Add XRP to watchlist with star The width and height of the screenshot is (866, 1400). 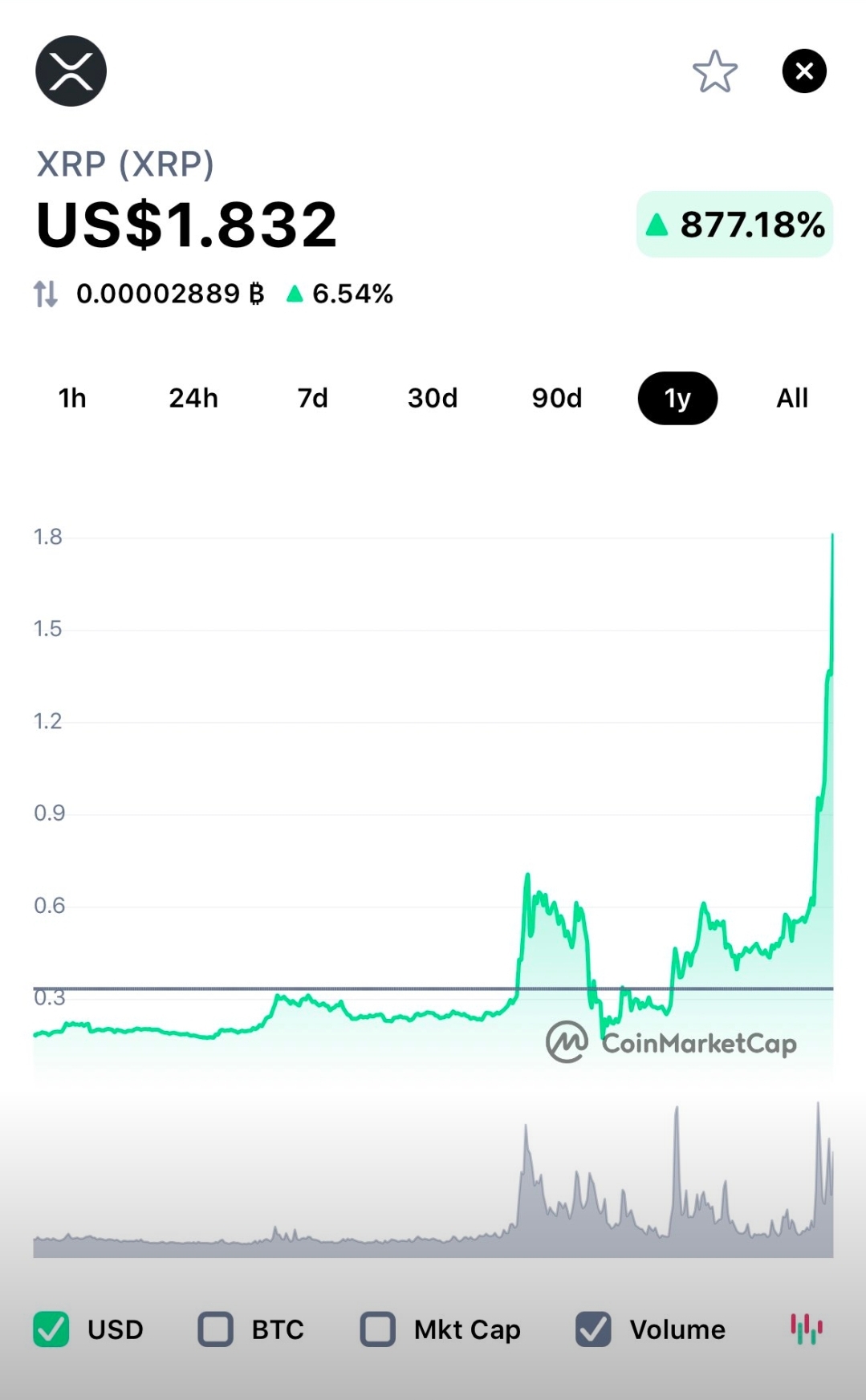coord(714,71)
